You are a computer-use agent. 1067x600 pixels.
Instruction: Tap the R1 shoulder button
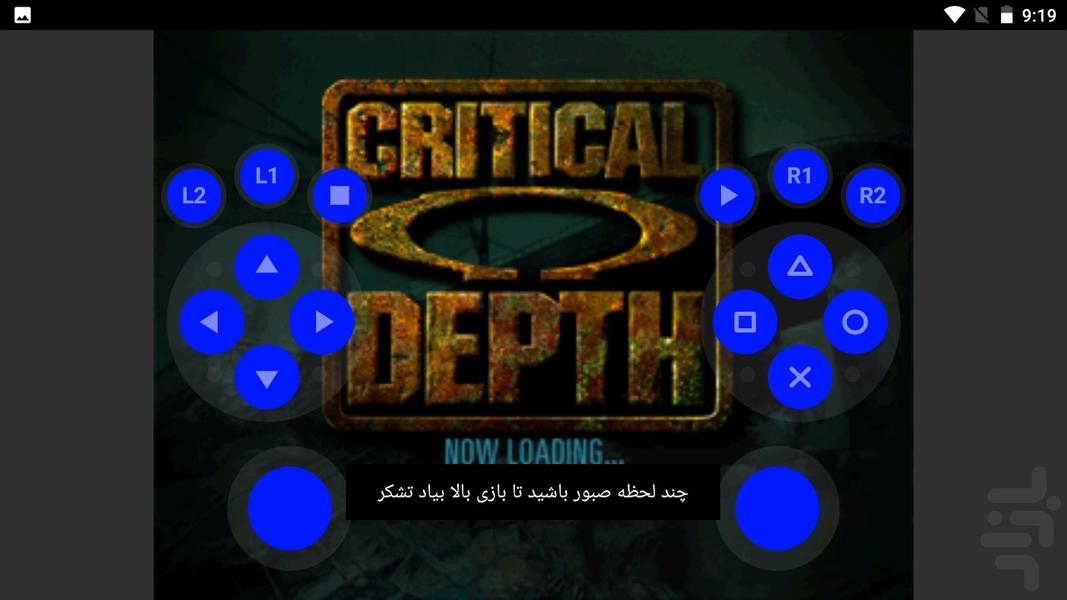(x=799, y=176)
